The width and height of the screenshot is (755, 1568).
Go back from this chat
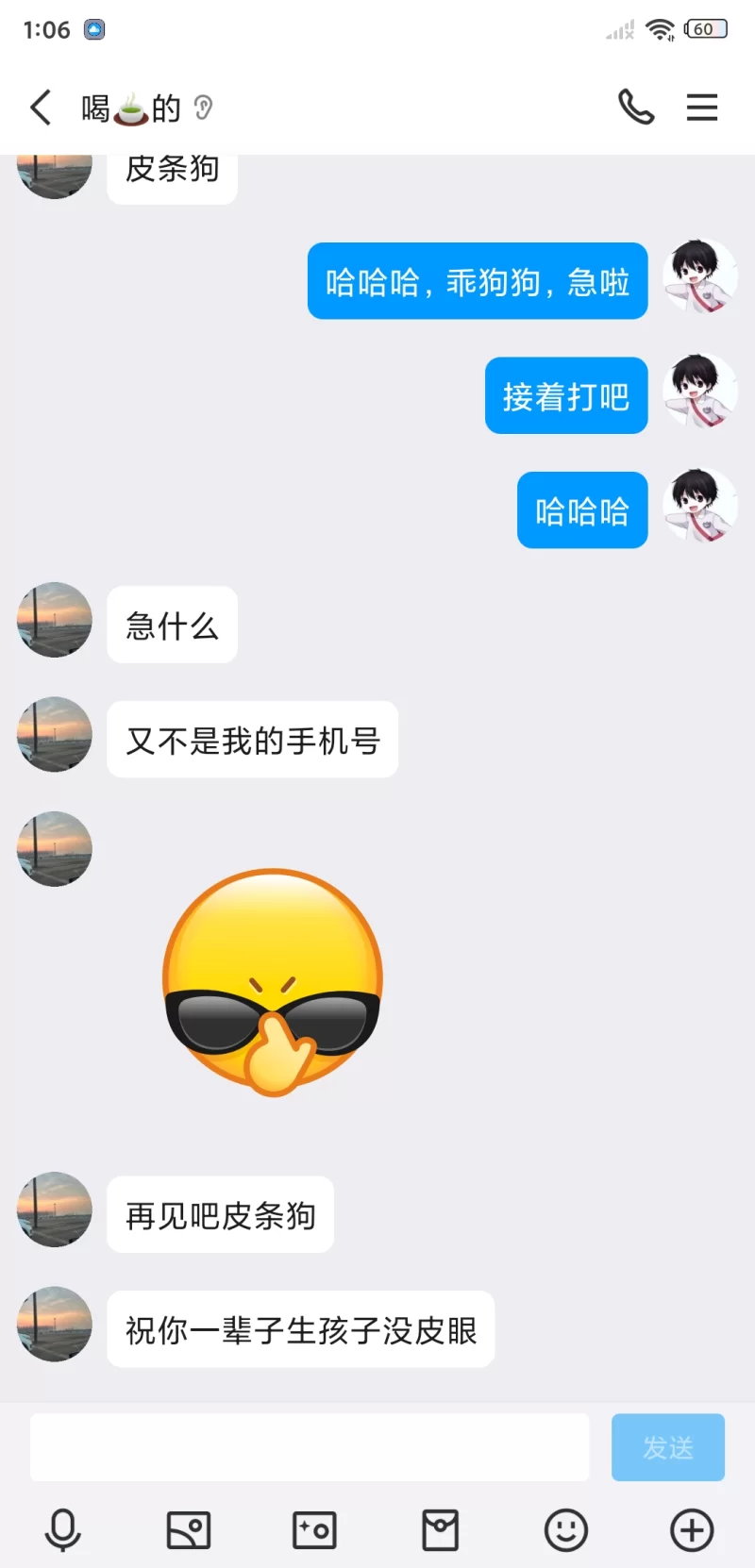tap(41, 108)
